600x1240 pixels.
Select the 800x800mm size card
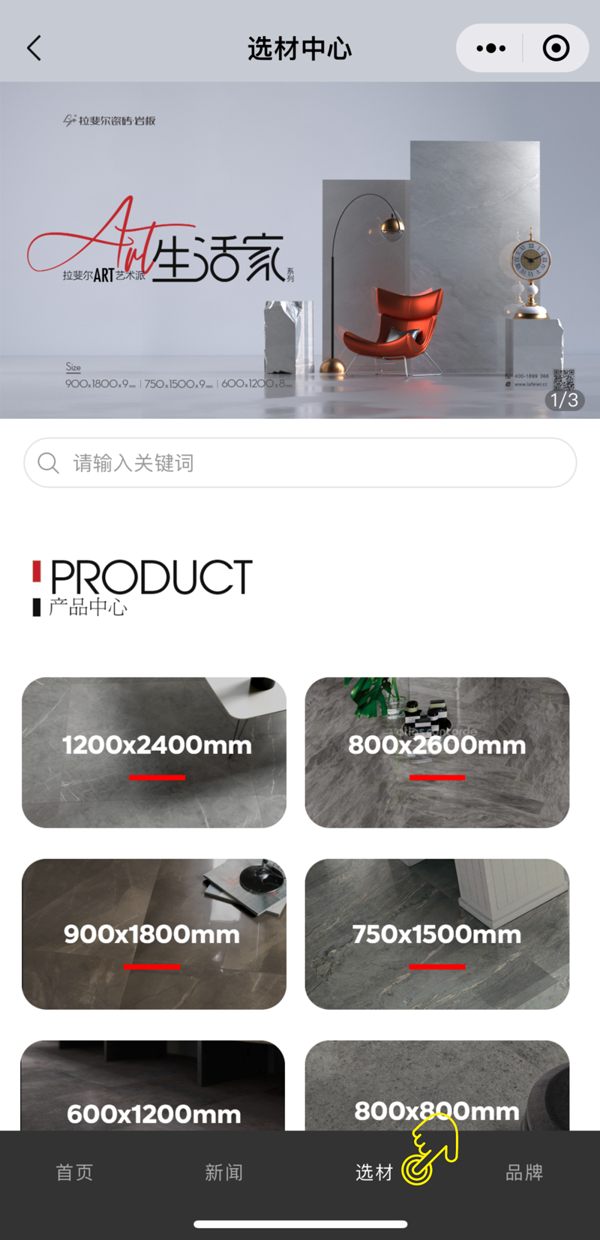tap(437, 1090)
